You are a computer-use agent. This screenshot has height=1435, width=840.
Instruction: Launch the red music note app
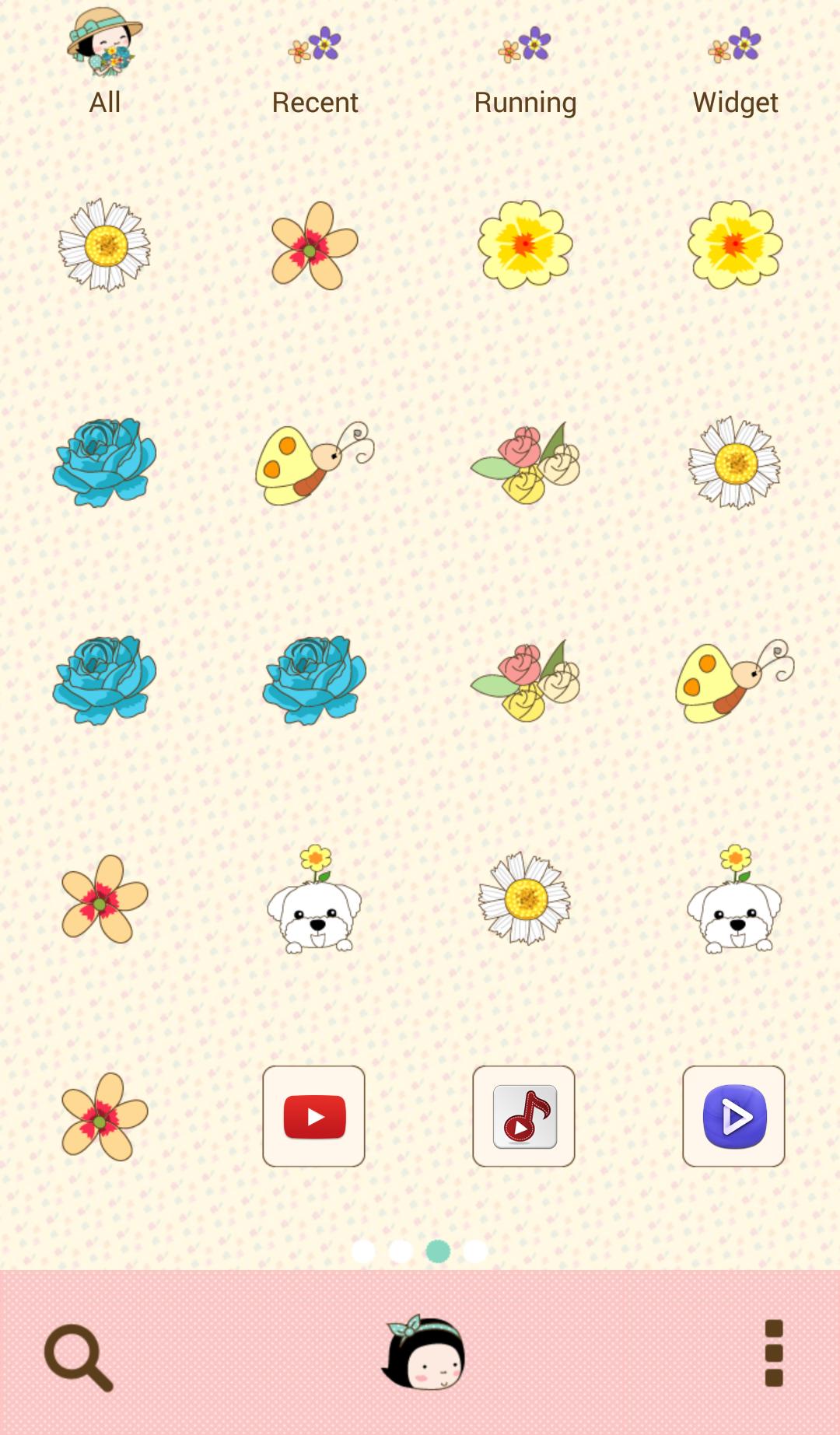(x=523, y=1116)
